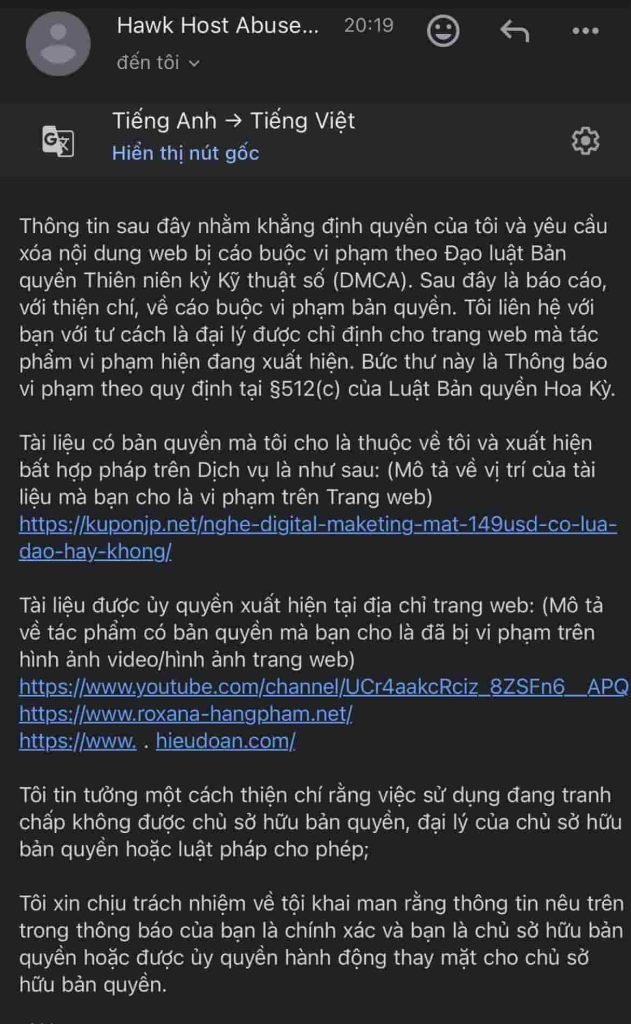Tap "Hiển thị nút gốc" to show original
The width and height of the screenshot is (631, 1024).
click(185, 153)
